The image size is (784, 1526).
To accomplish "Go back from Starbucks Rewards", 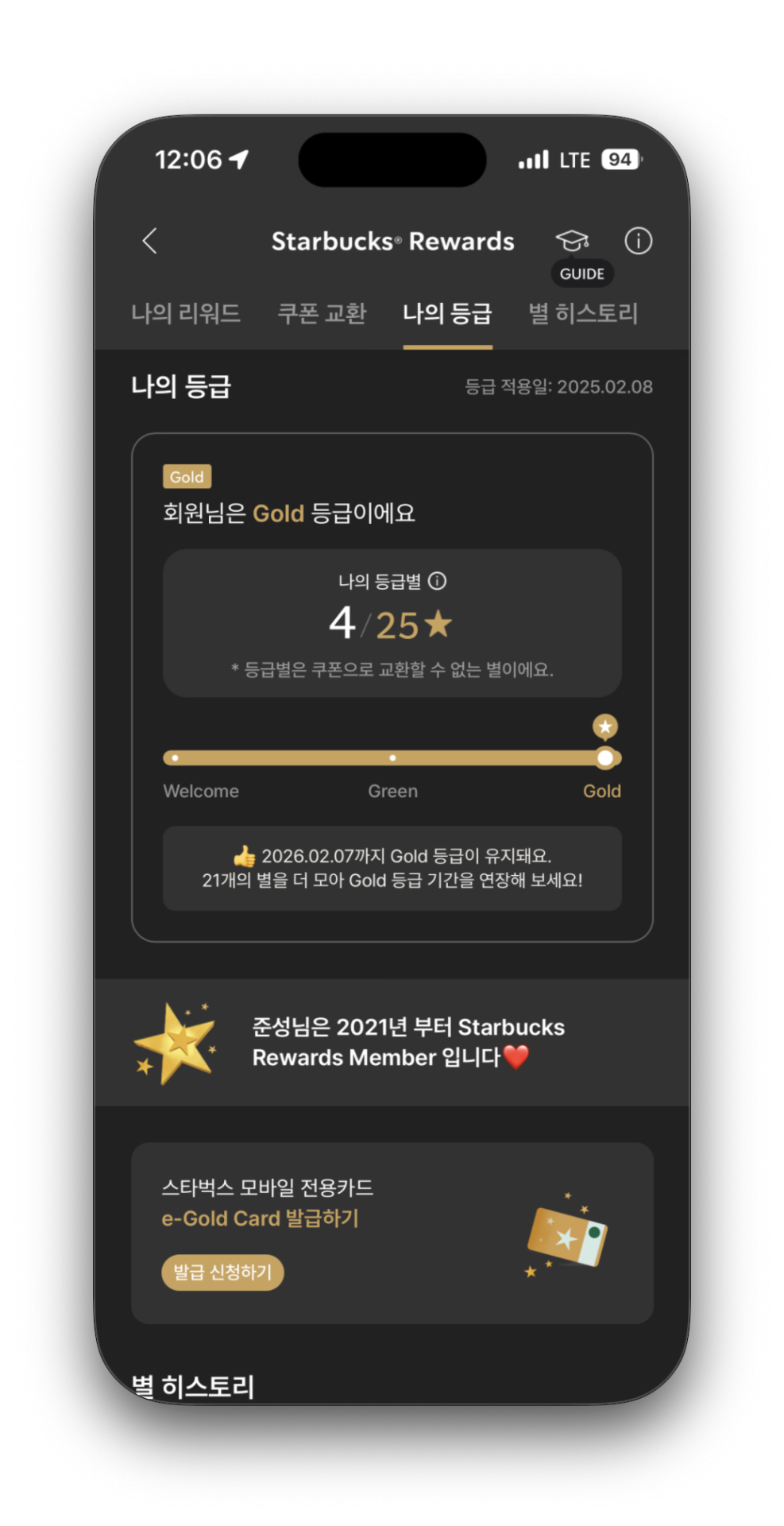I will pyautogui.click(x=150, y=241).
